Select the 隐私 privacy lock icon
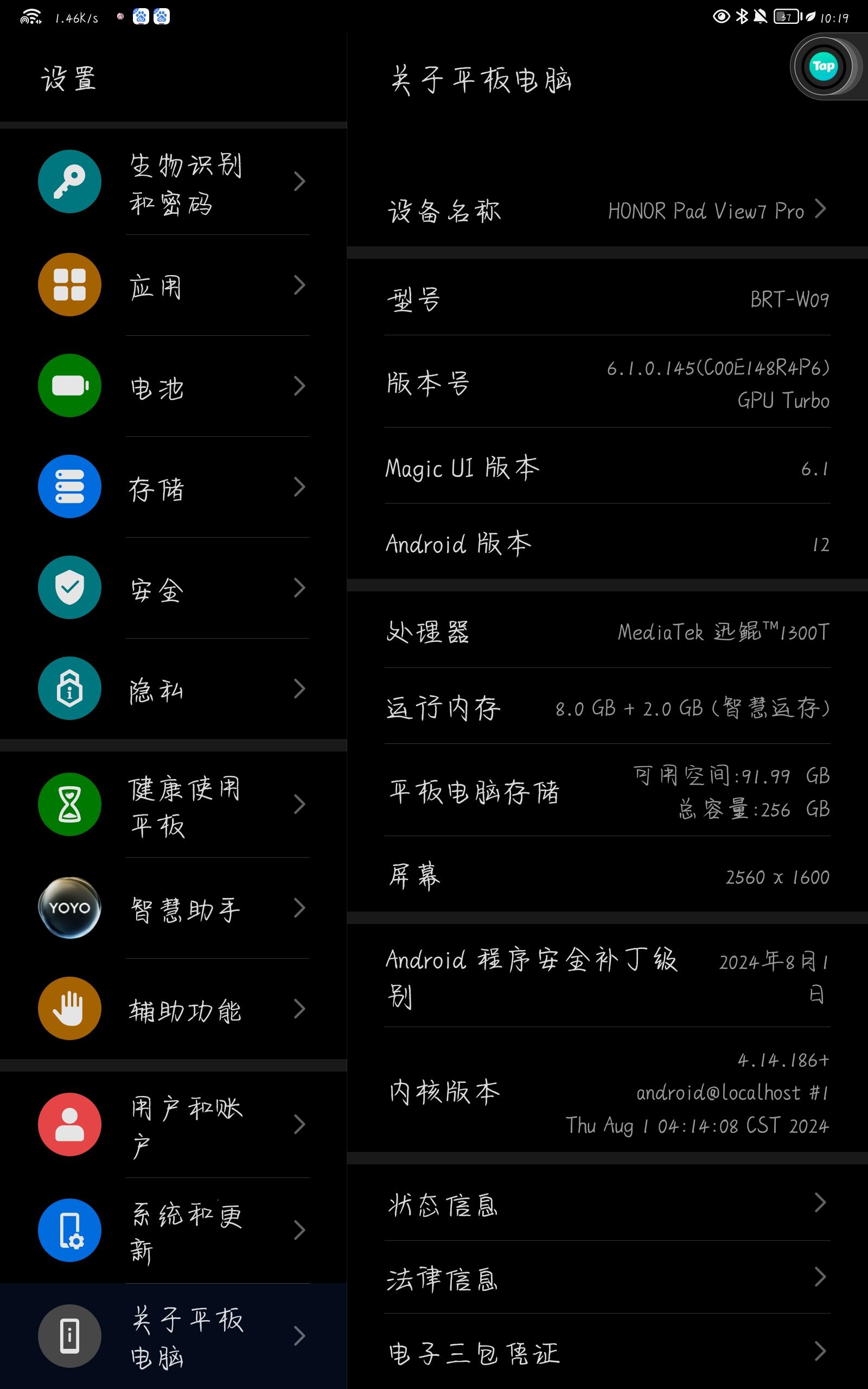Viewport: 868px width, 1389px height. [69, 688]
